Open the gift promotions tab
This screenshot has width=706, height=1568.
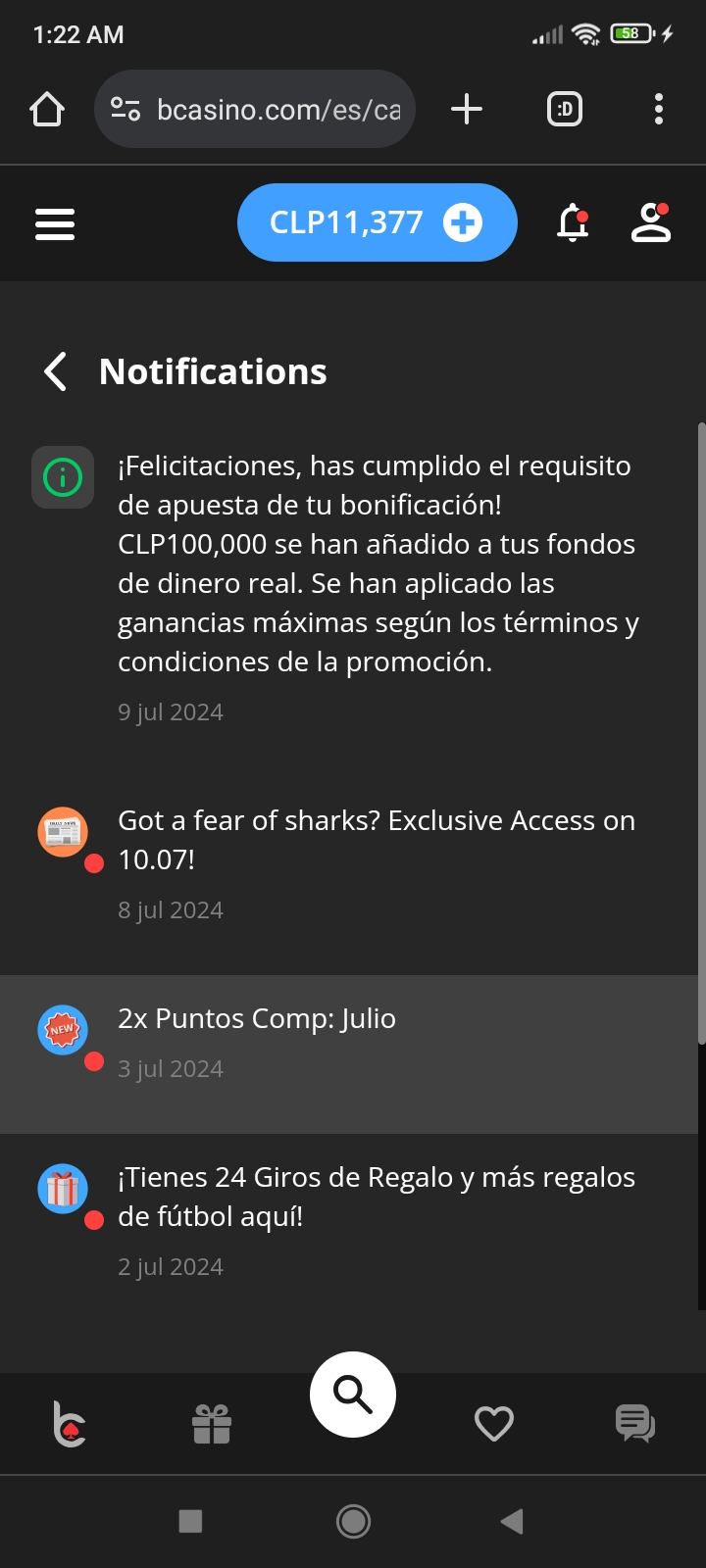212,1424
